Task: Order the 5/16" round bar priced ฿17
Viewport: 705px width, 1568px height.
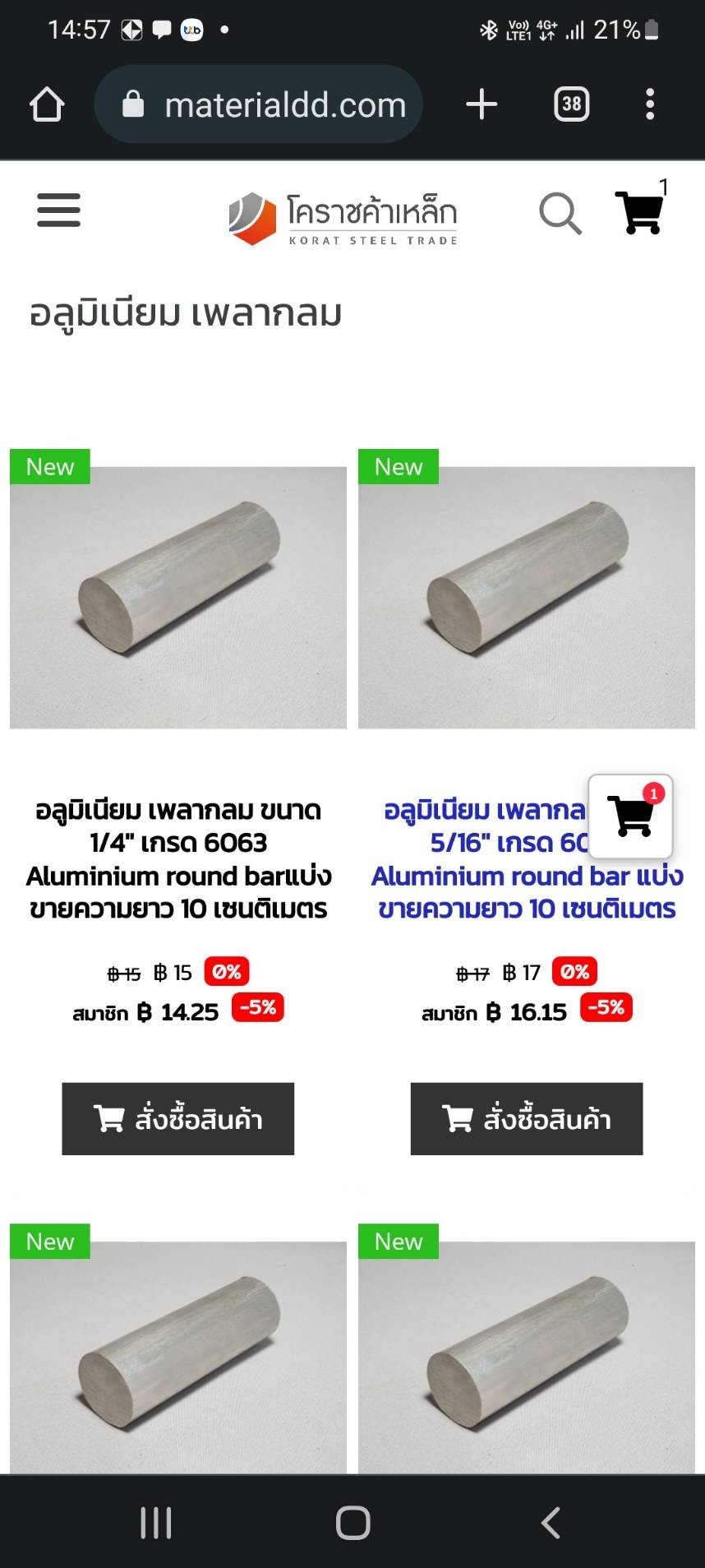Action: (527, 1118)
